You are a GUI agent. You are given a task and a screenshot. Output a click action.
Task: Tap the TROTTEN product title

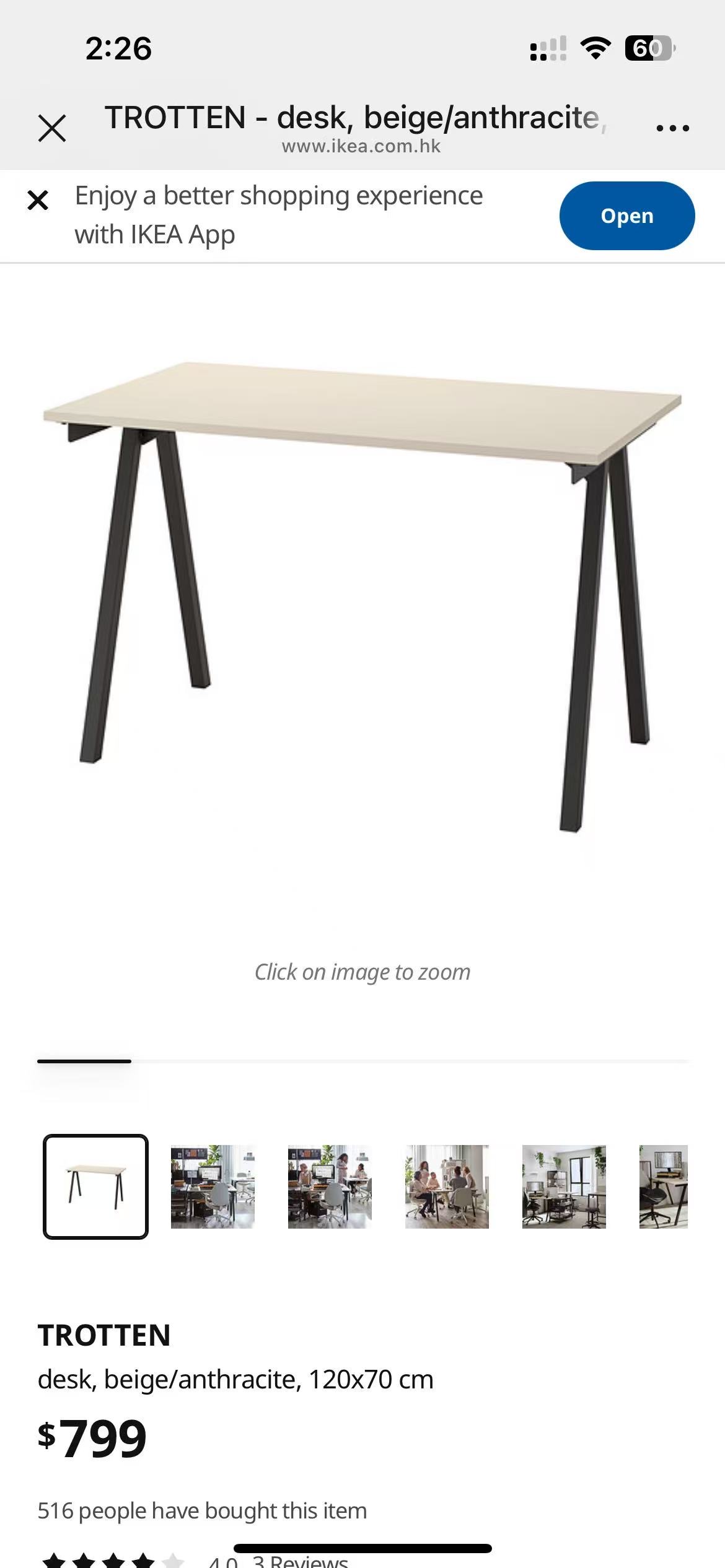[104, 1335]
